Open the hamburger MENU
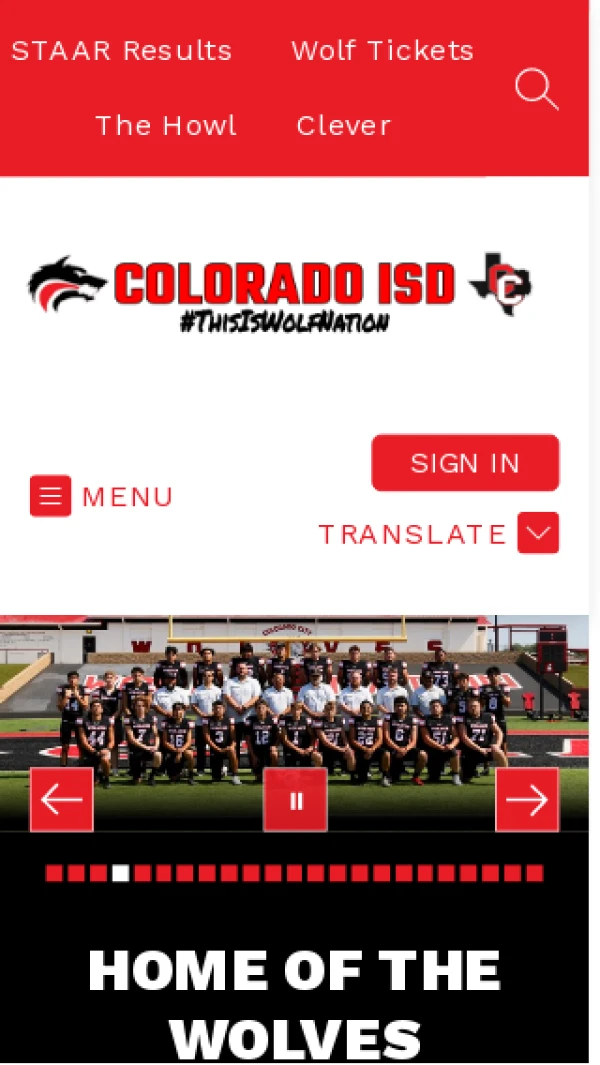Viewport: 600px width, 1065px height. point(101,496)
